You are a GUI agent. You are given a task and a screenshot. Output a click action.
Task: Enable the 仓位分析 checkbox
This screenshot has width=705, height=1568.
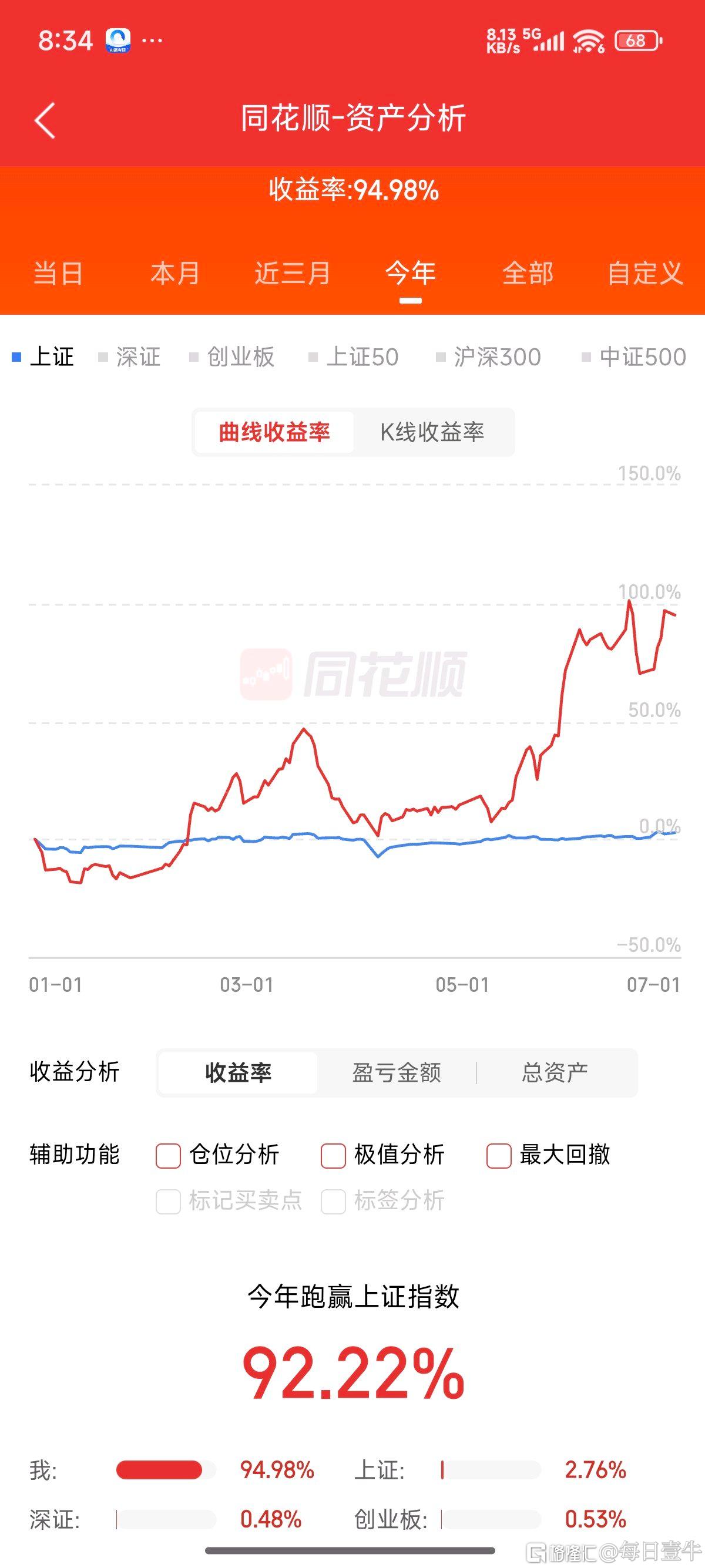[169, 1155]
